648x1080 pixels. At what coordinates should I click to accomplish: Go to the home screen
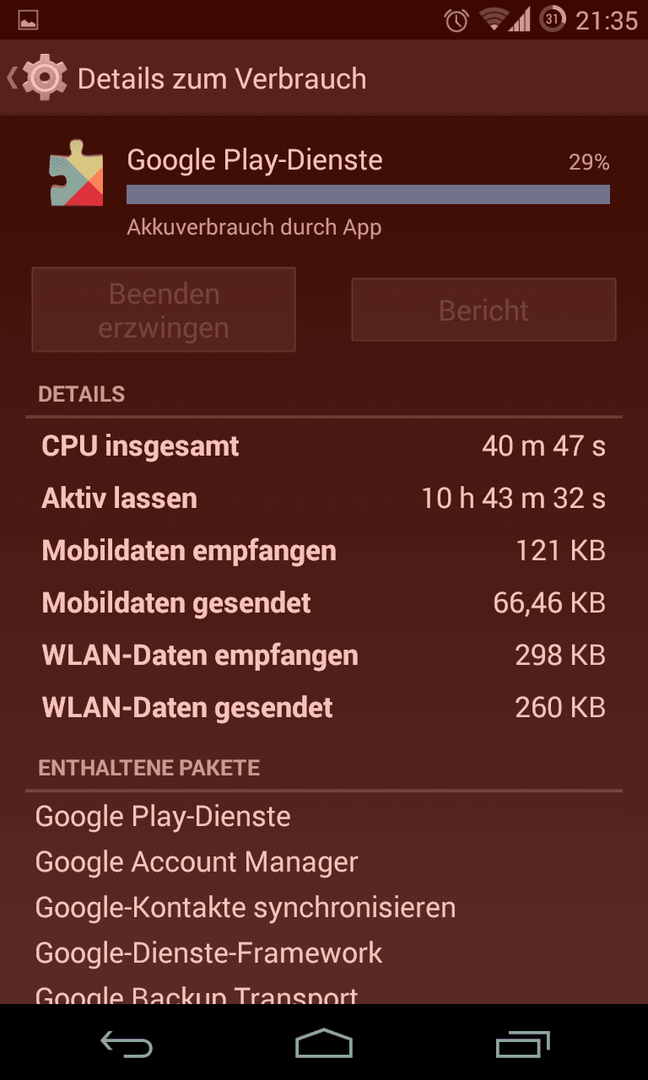(324, 1043)
